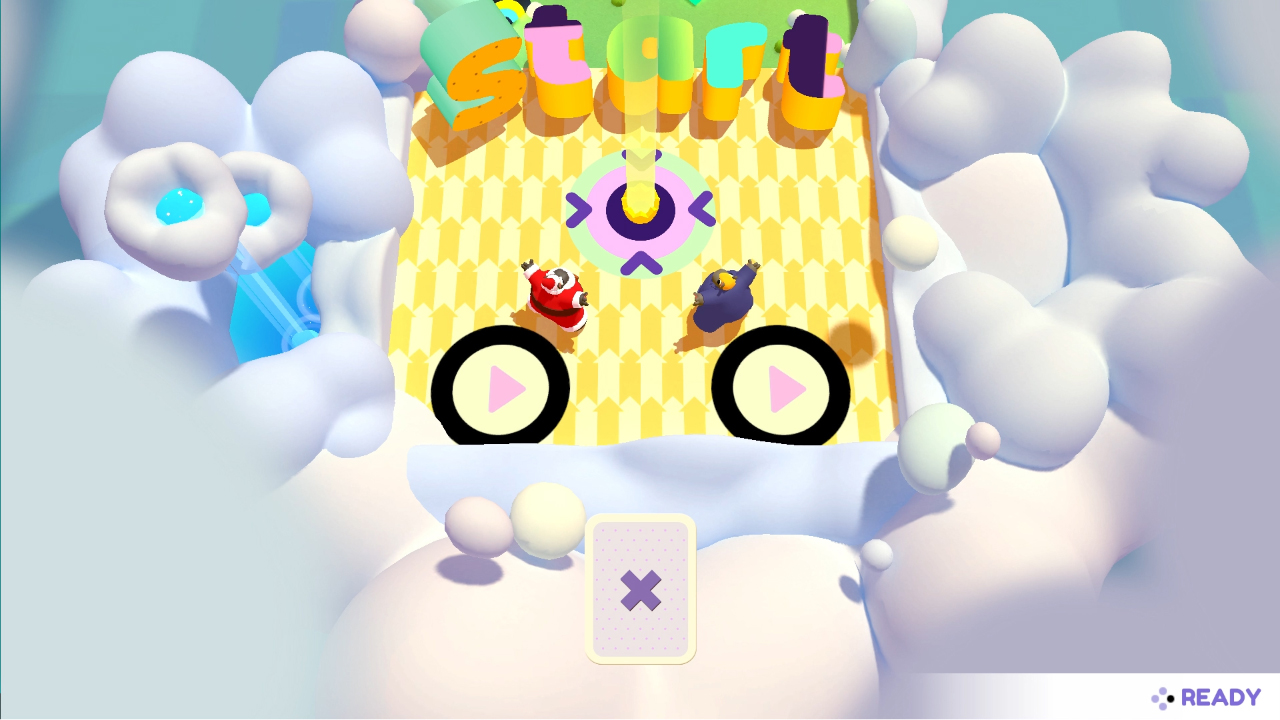Viewport: 1280px width, 720px height.
Task: Tap the play button under the purple character
Action: tap(782, 389)
